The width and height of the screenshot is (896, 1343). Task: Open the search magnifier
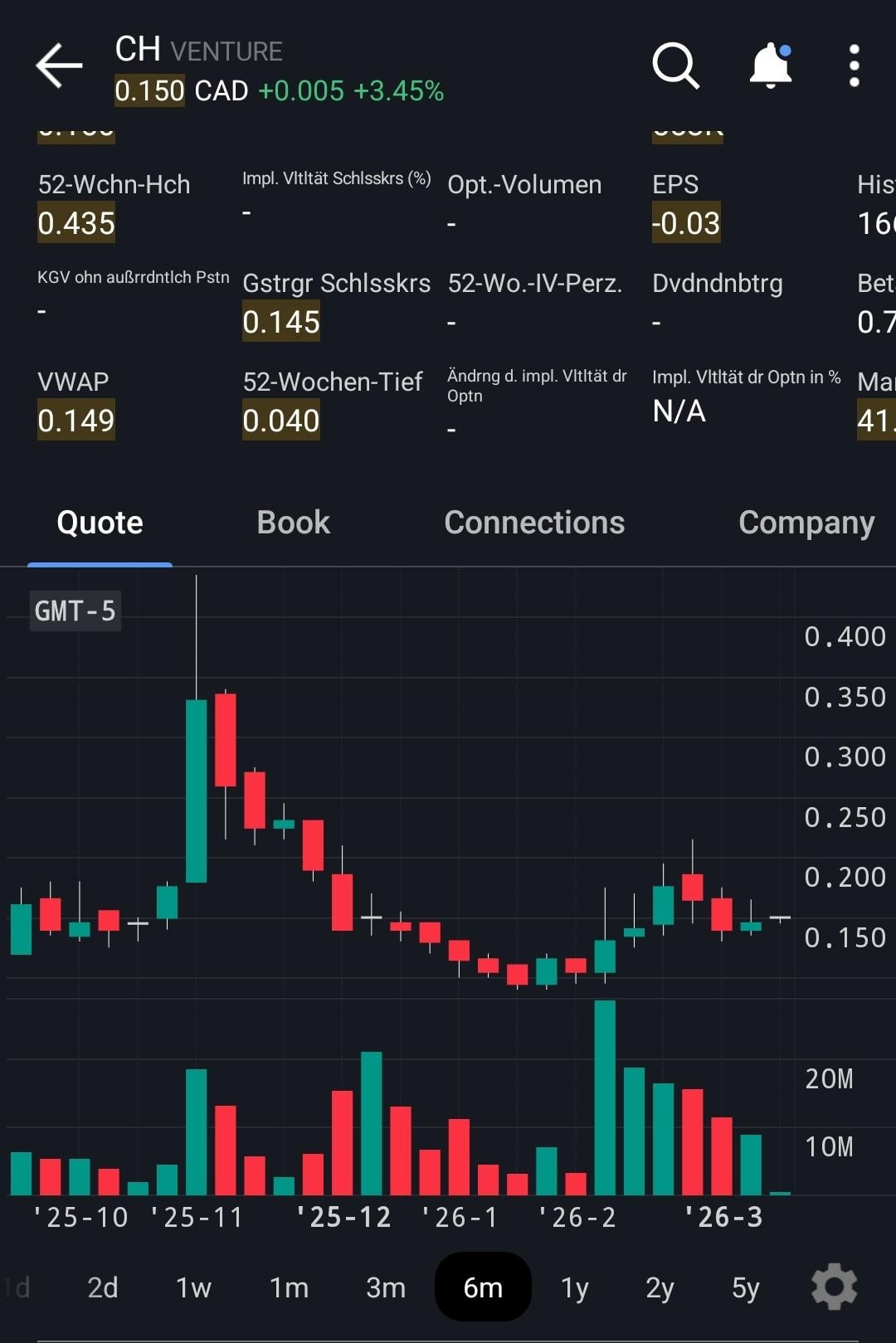click(x=675, y=66)
